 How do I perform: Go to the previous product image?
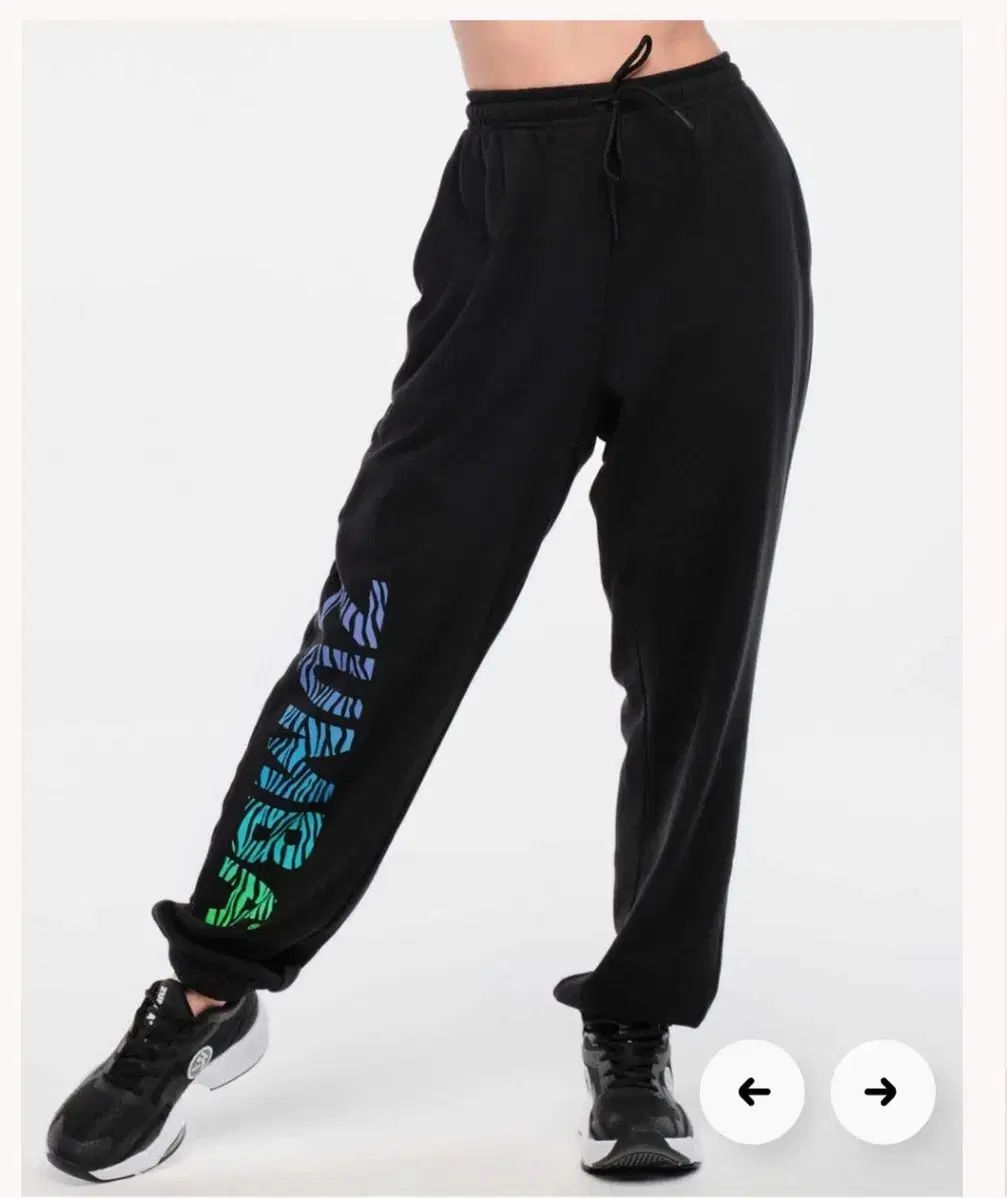coord(752,1091)
